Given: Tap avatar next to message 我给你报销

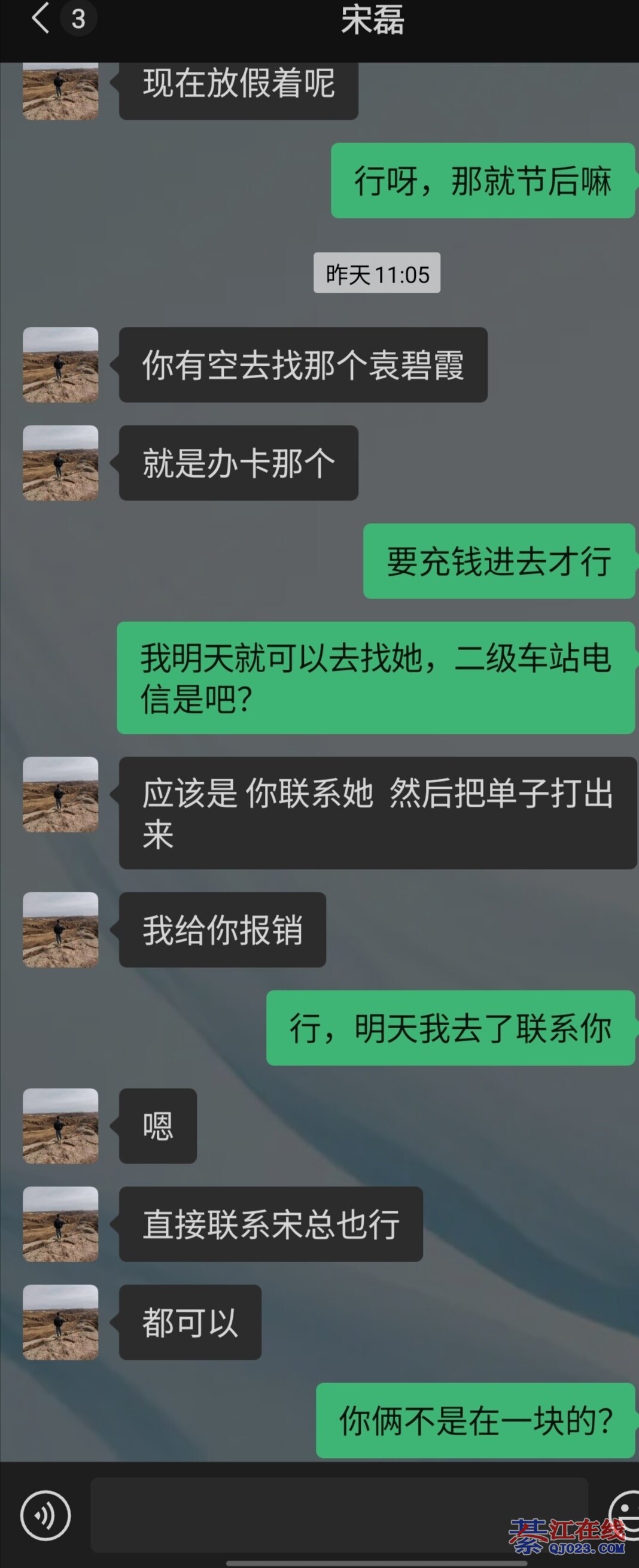Looking at the screenshot, I should coord(60,929).
